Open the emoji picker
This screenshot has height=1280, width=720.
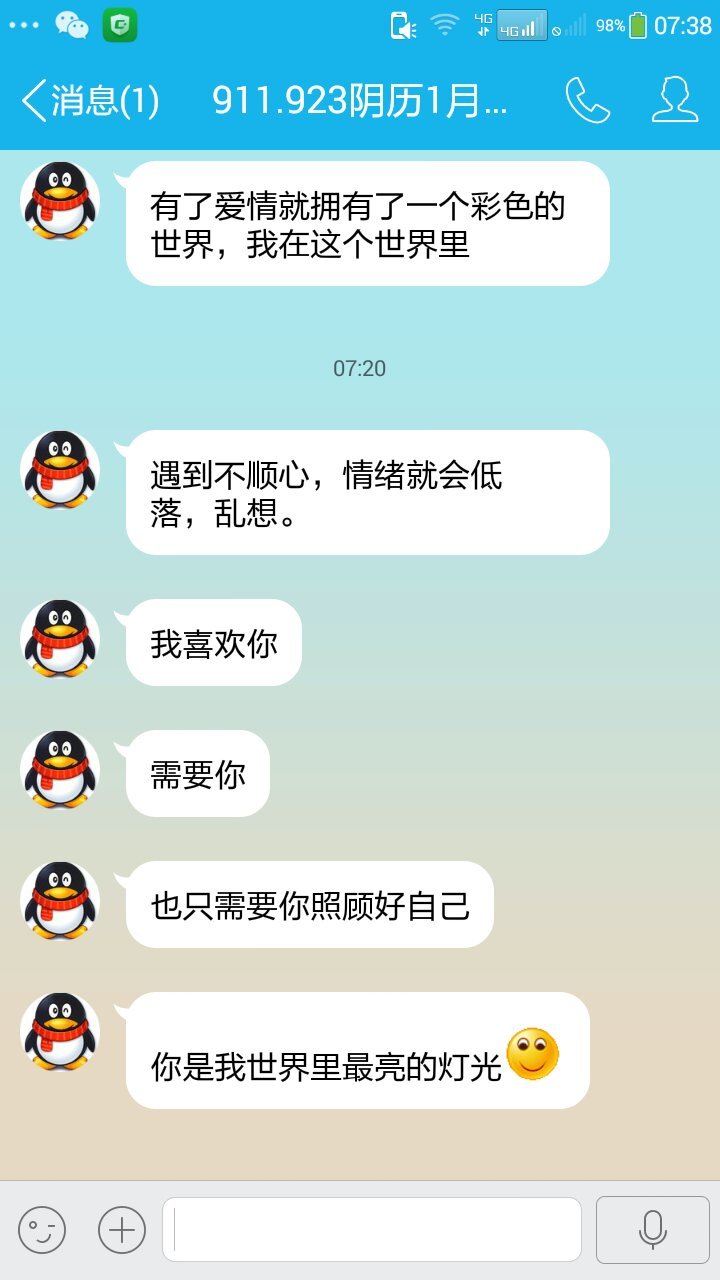tap(42, 1229)
